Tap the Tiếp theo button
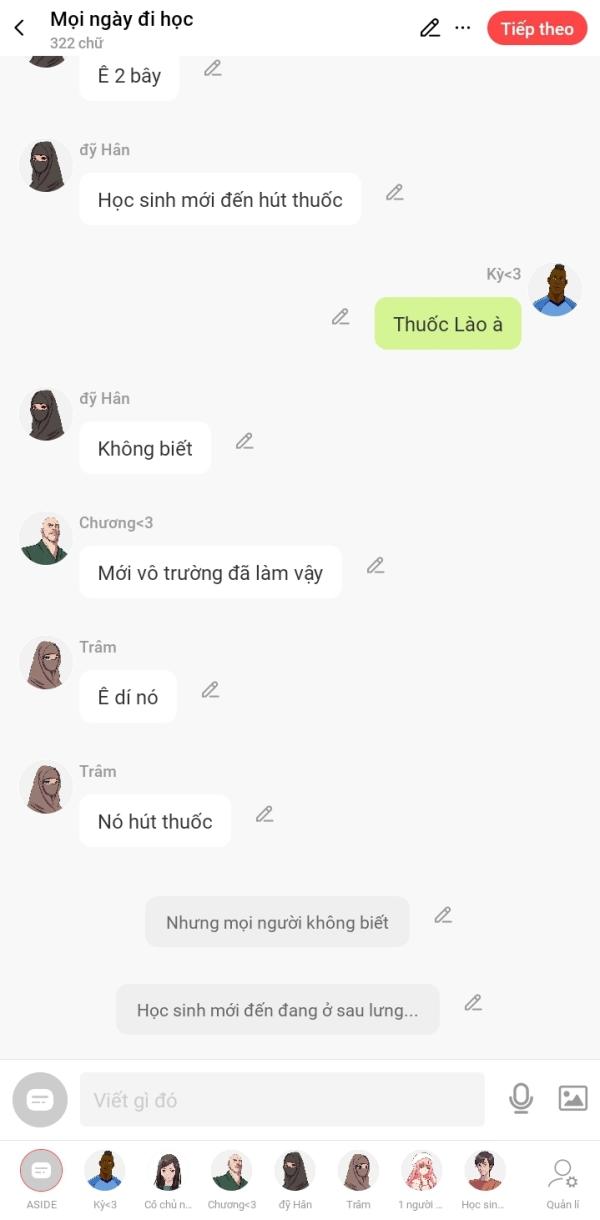Viewport: 600px width, 1220px height. click(537, 28)
